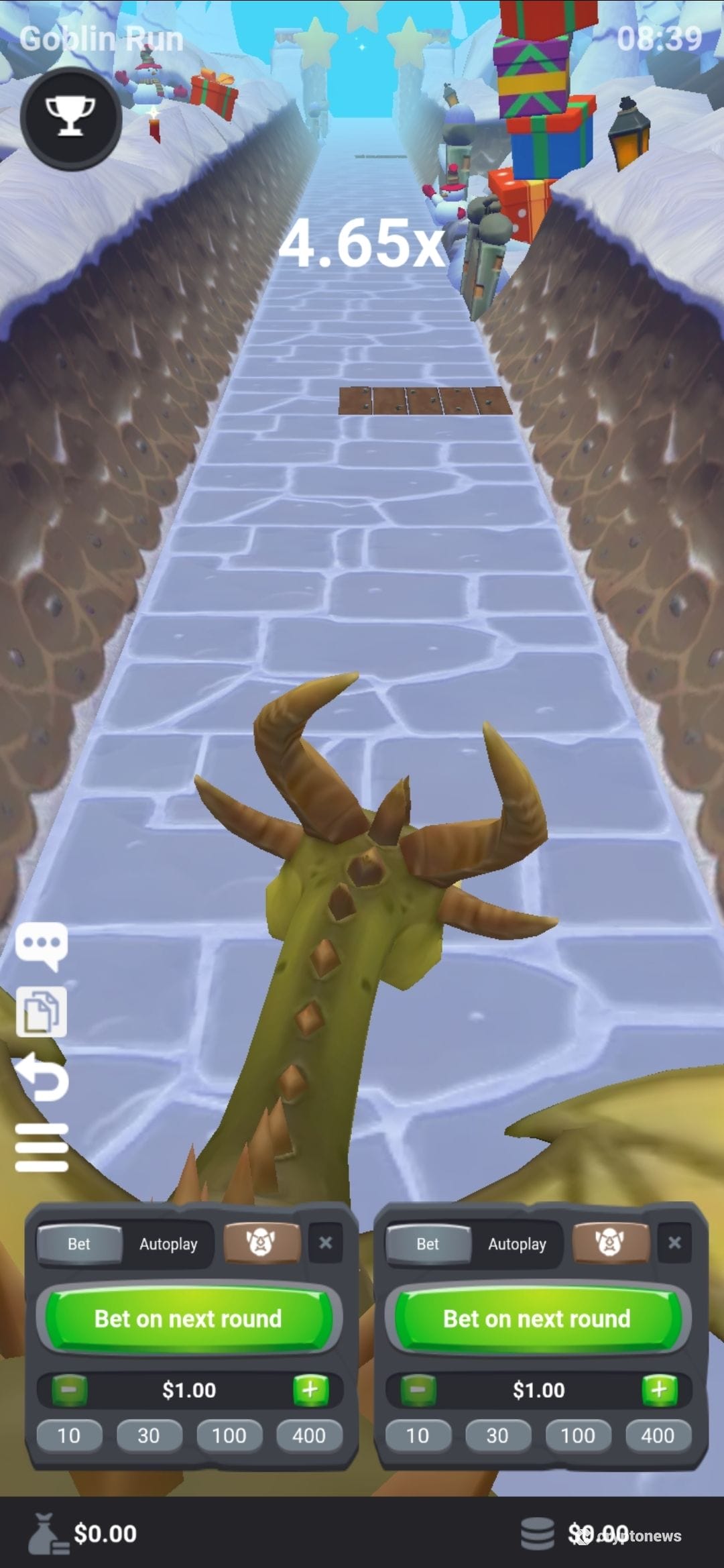The width and height of the screenshot is (724, 1568).
Task: Open the hamburger menu
Action: [x=42, y=1147]
